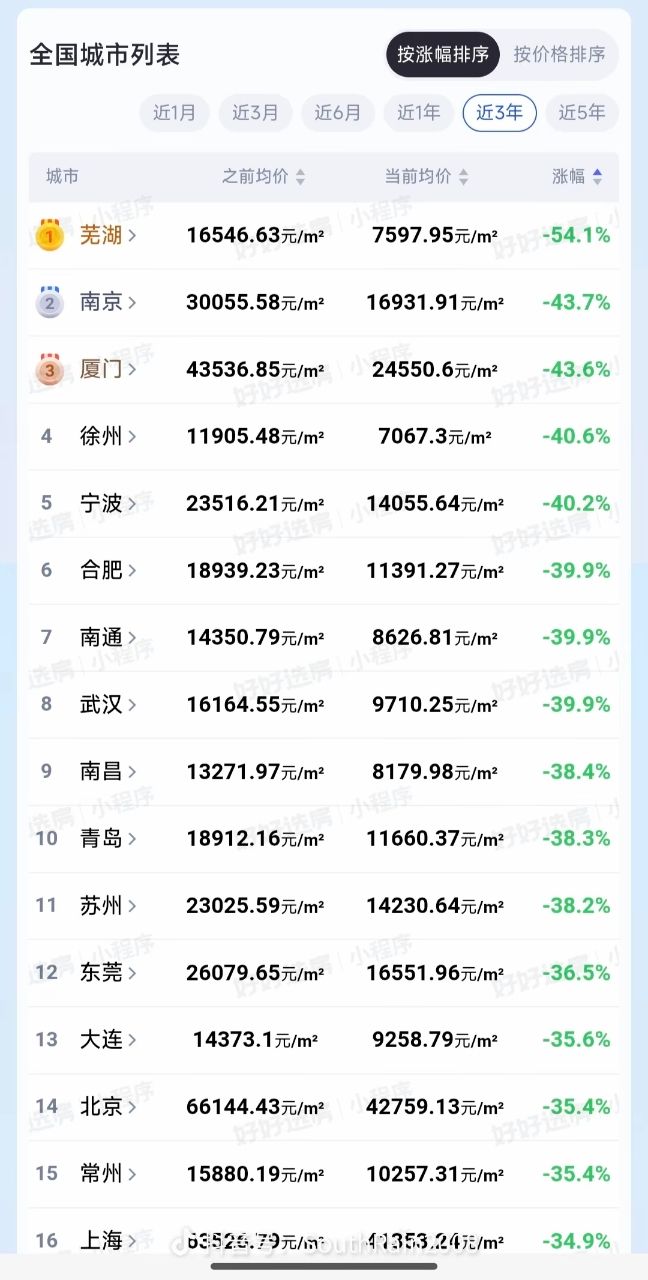Viewport: 648px width, 1280px height.
Task: Open 南京 city details
Action: 108,302
